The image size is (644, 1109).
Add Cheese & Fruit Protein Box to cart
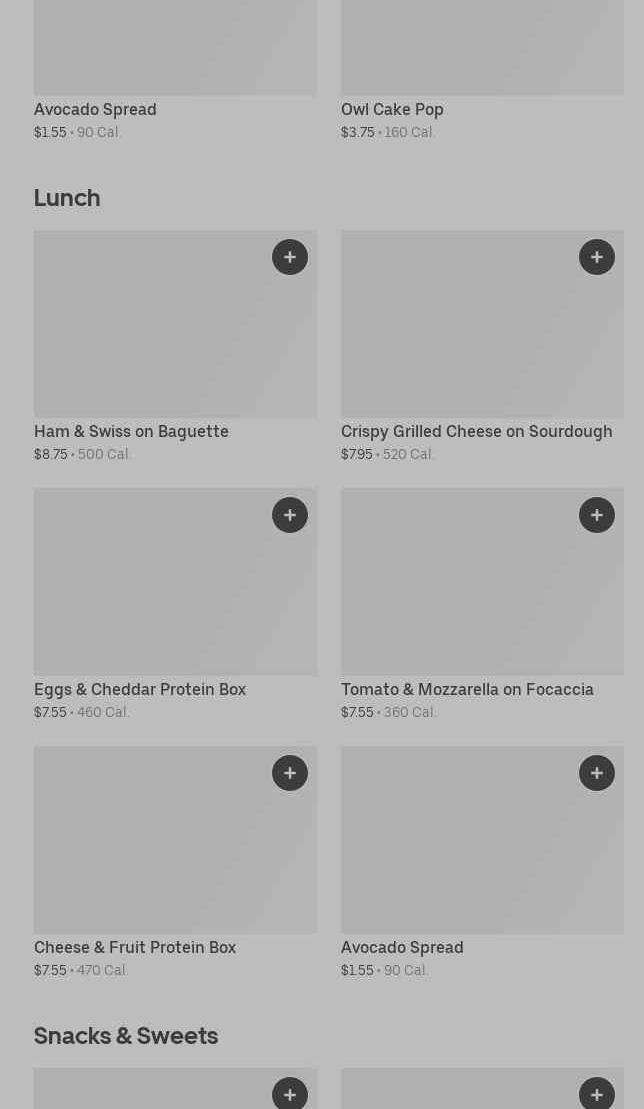point(290,773)
